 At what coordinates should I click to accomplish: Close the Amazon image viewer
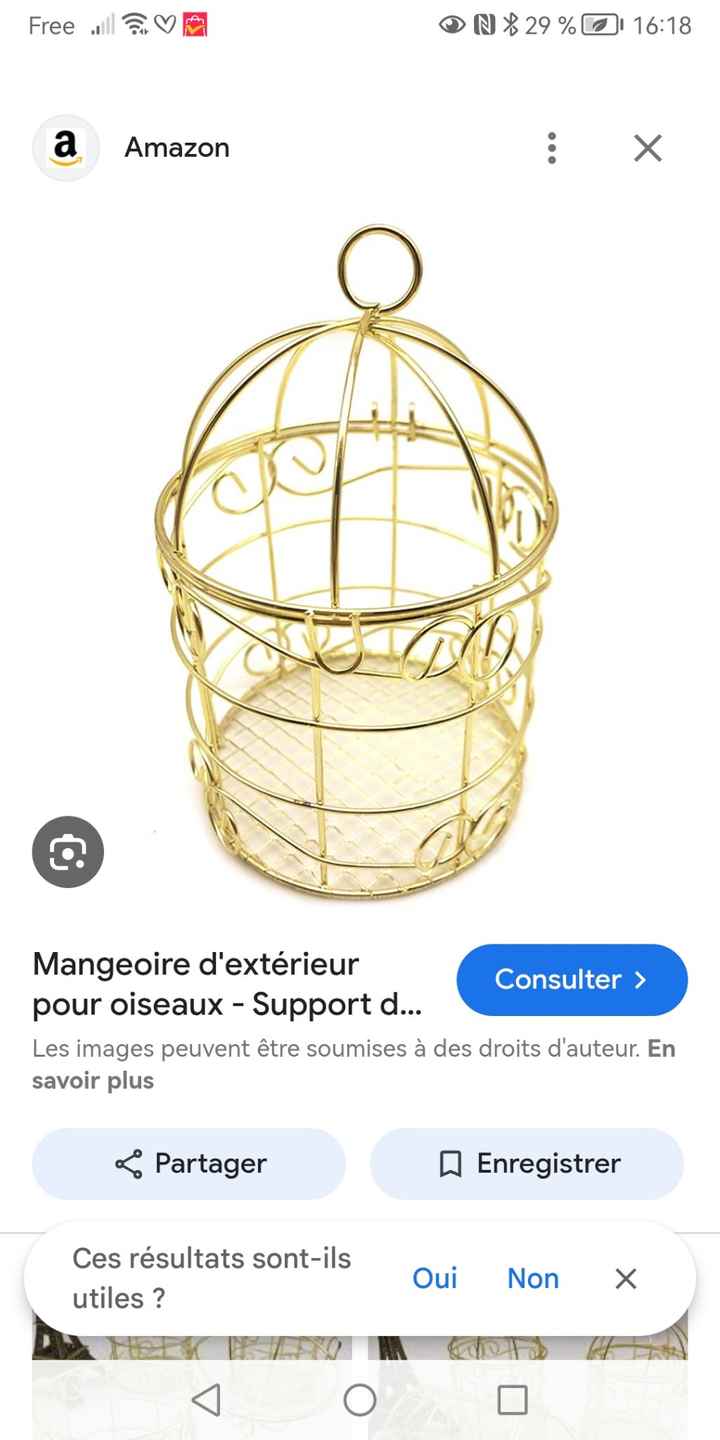coord(648,148)
